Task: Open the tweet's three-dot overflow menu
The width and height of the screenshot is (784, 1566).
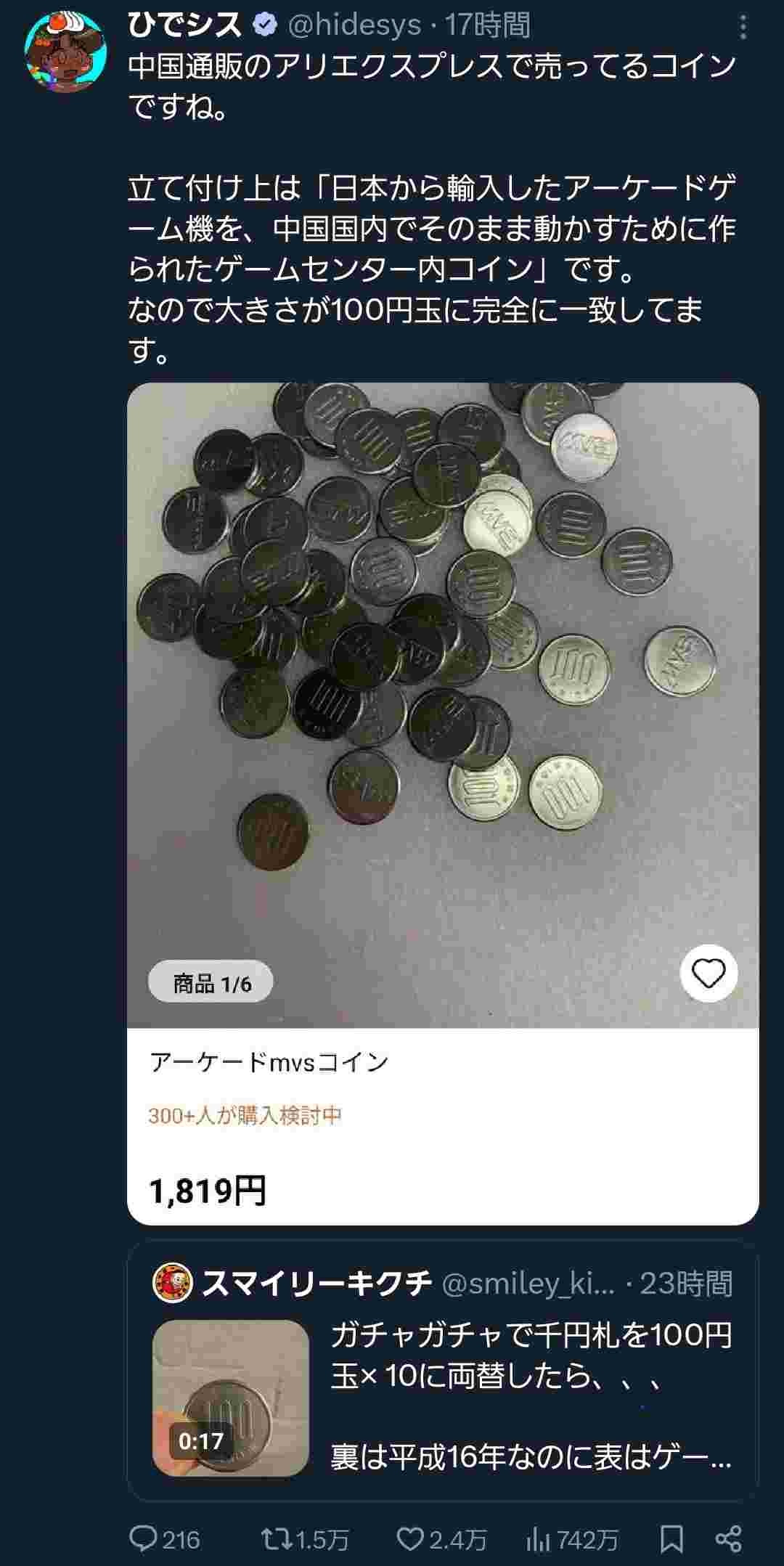Action: click(x=743, y=28)
